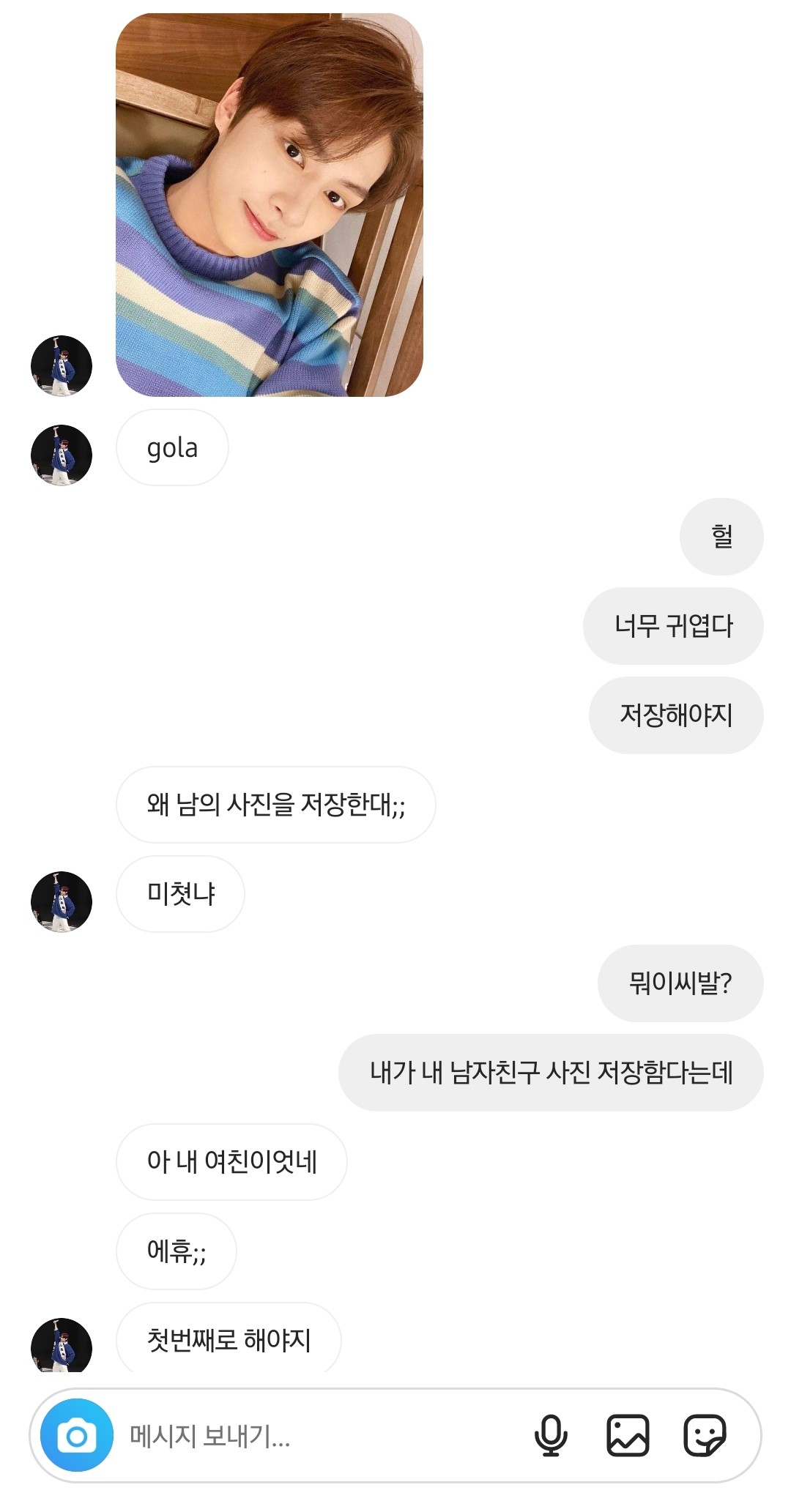Open the camera from the message bar
Image resolution: width=791 pixels, height=1512 pixels.
(76, 1435)
